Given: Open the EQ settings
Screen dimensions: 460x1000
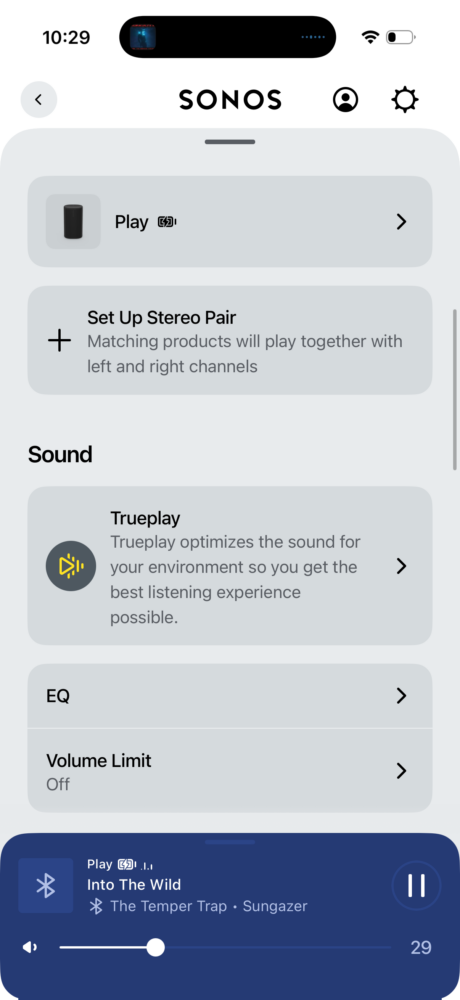Looking at the screenshot, I should point(230,696).
